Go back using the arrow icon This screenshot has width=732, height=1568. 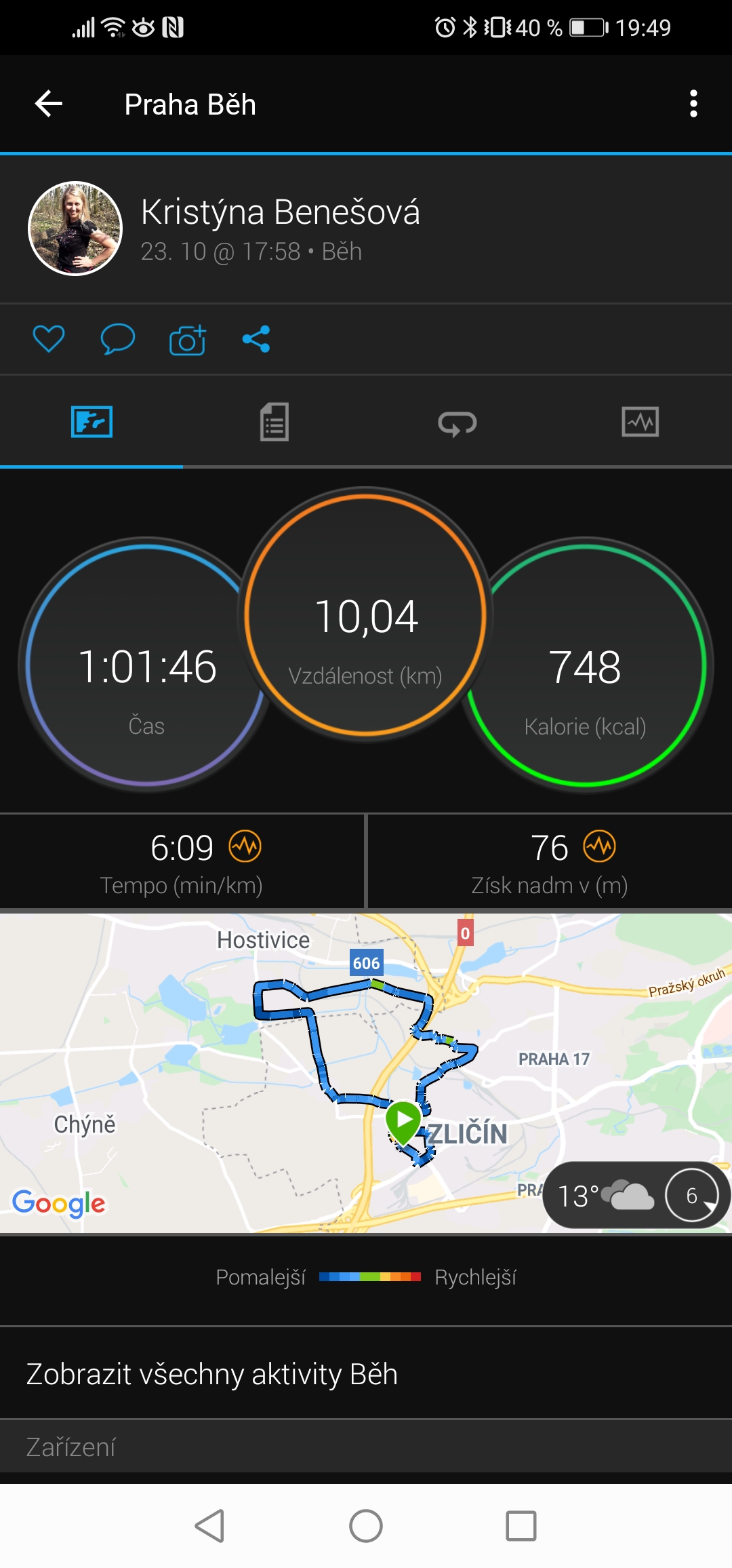pos(49,104)
